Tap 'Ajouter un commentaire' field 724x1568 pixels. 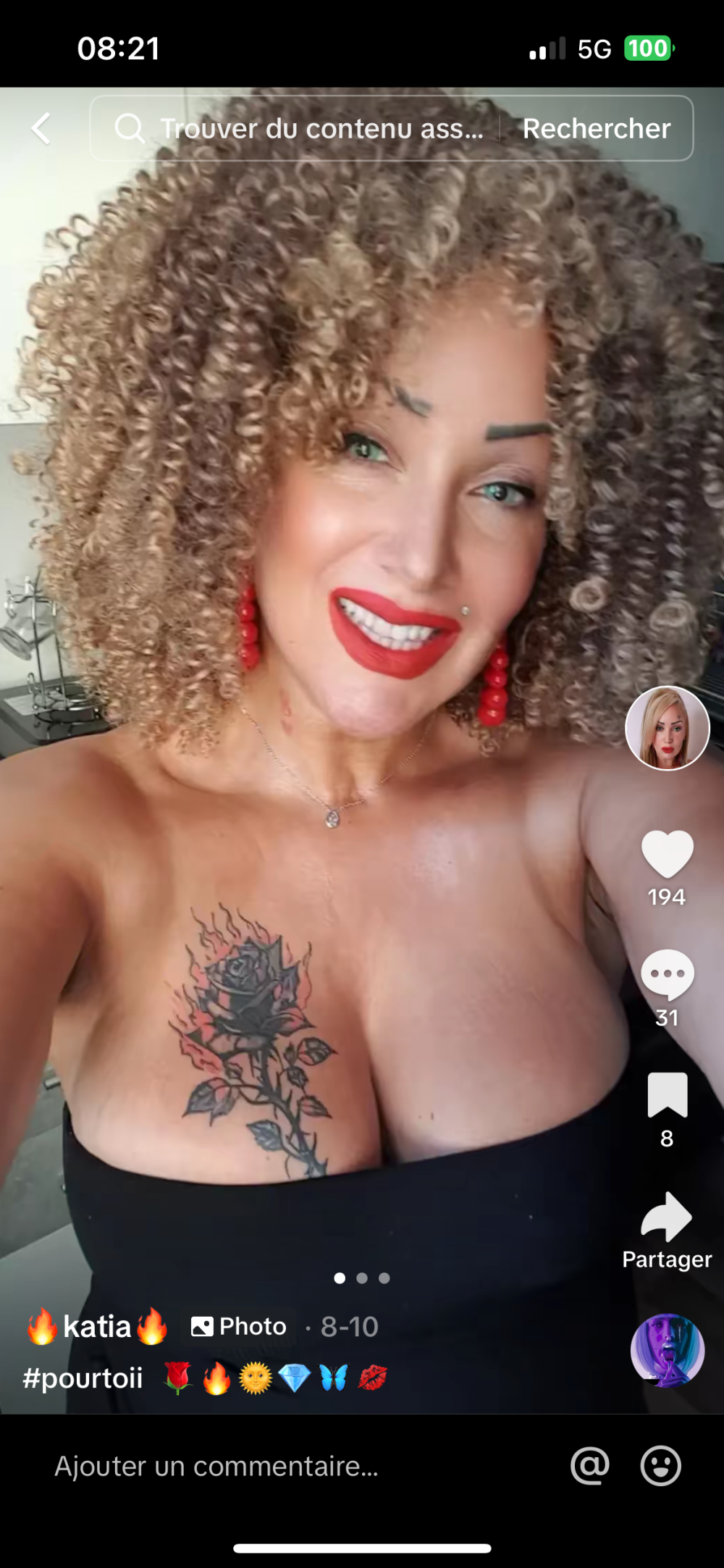217,1467
